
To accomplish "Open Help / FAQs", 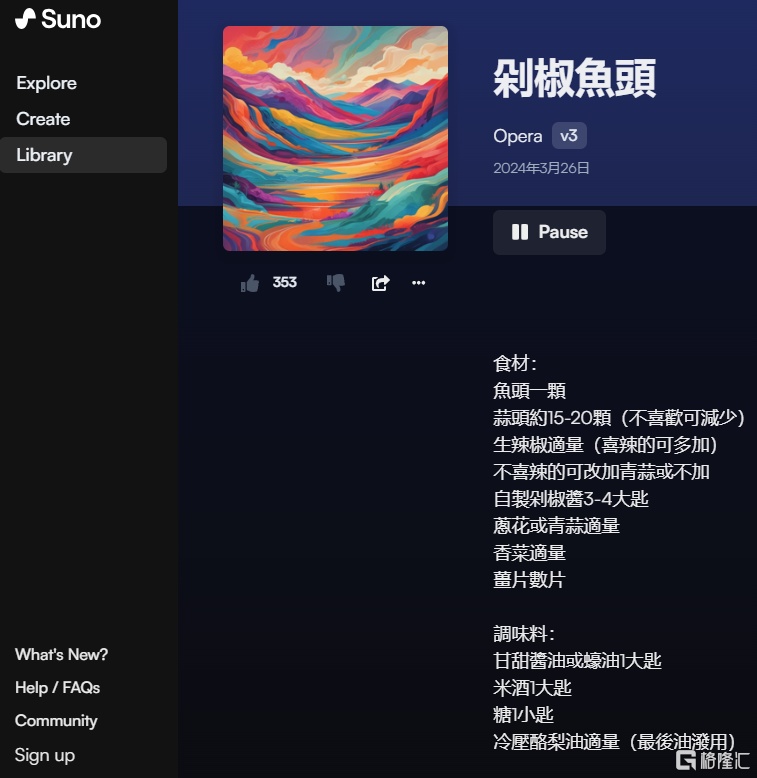I will pos(57,688).
